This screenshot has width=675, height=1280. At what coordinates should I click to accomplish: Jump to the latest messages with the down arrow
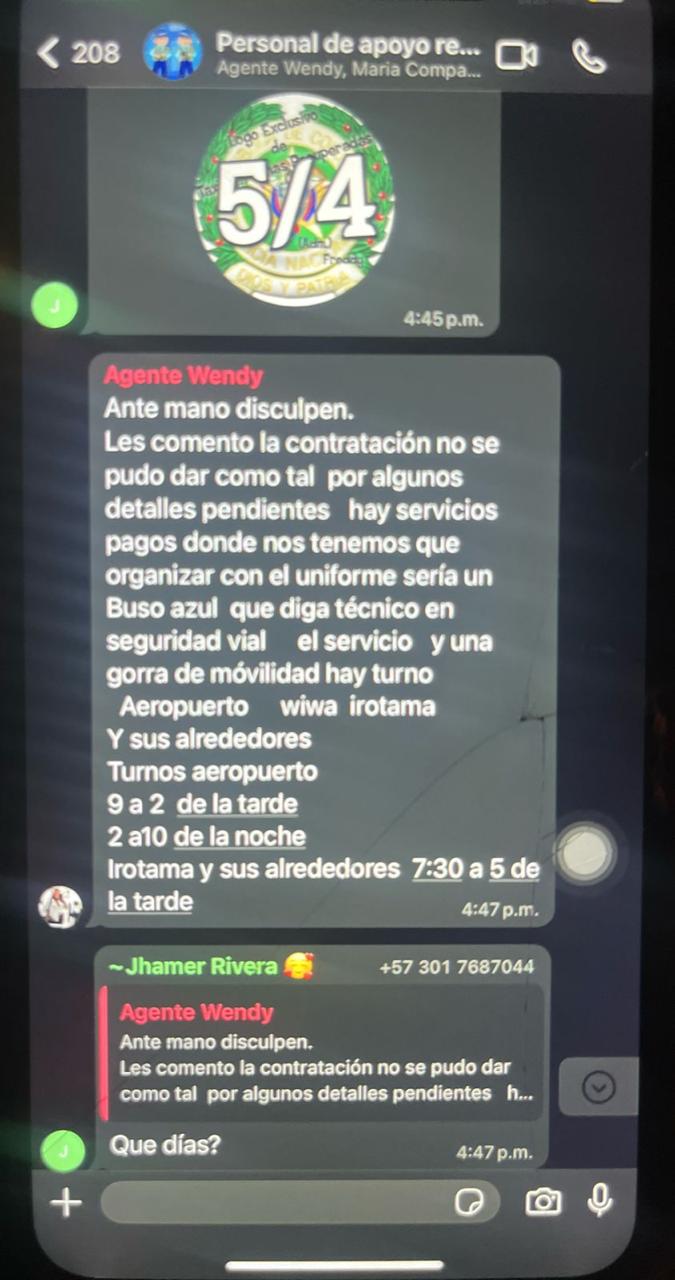[598, 1087]
